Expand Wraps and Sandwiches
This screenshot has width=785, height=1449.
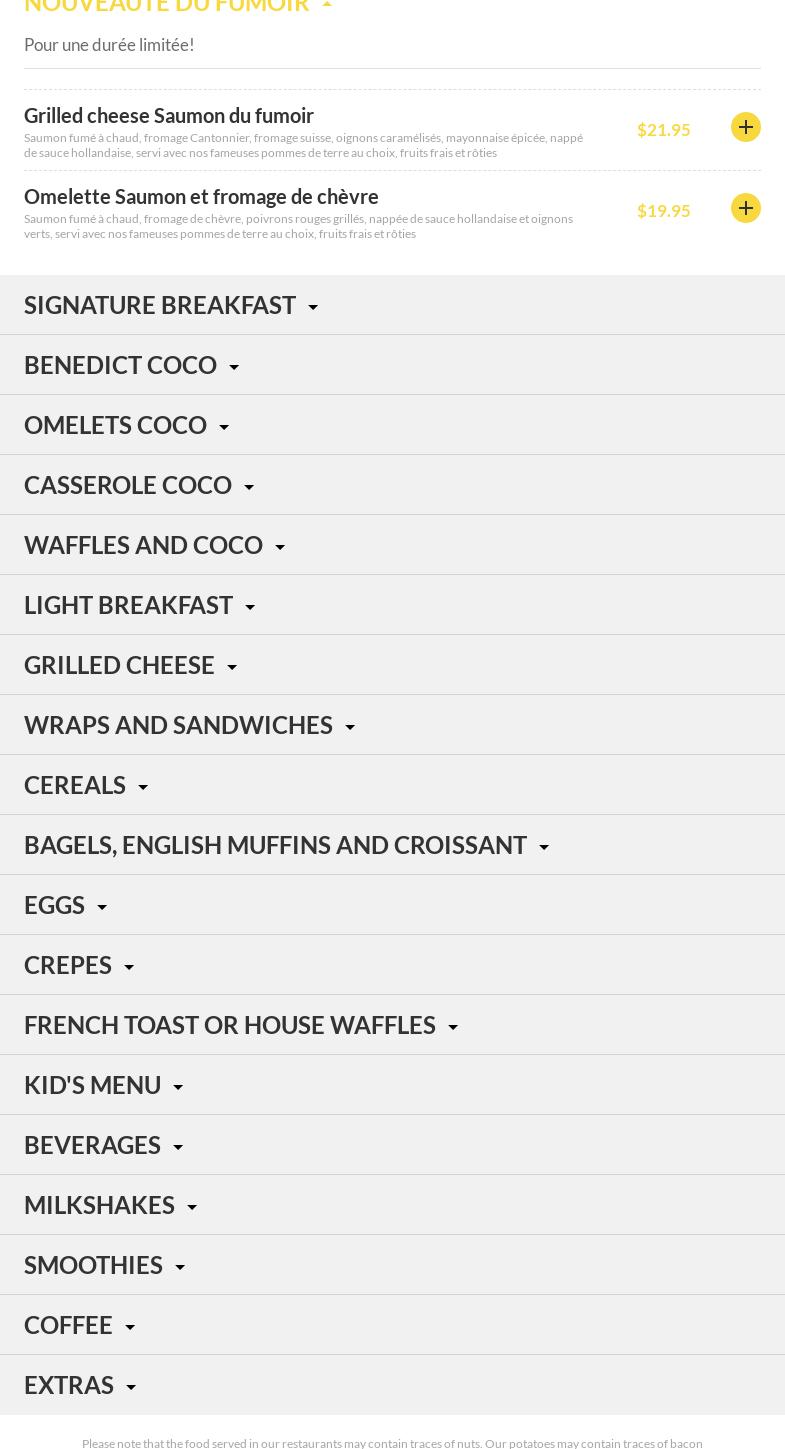[189, 725]
